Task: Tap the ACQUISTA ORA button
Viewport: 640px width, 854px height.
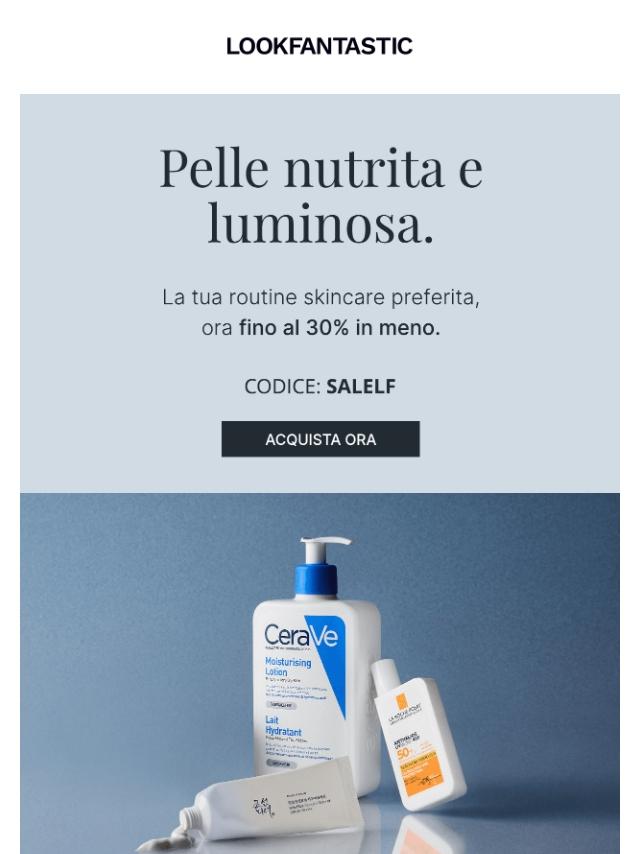Action: pyautogui.click(x=320, y=439)
